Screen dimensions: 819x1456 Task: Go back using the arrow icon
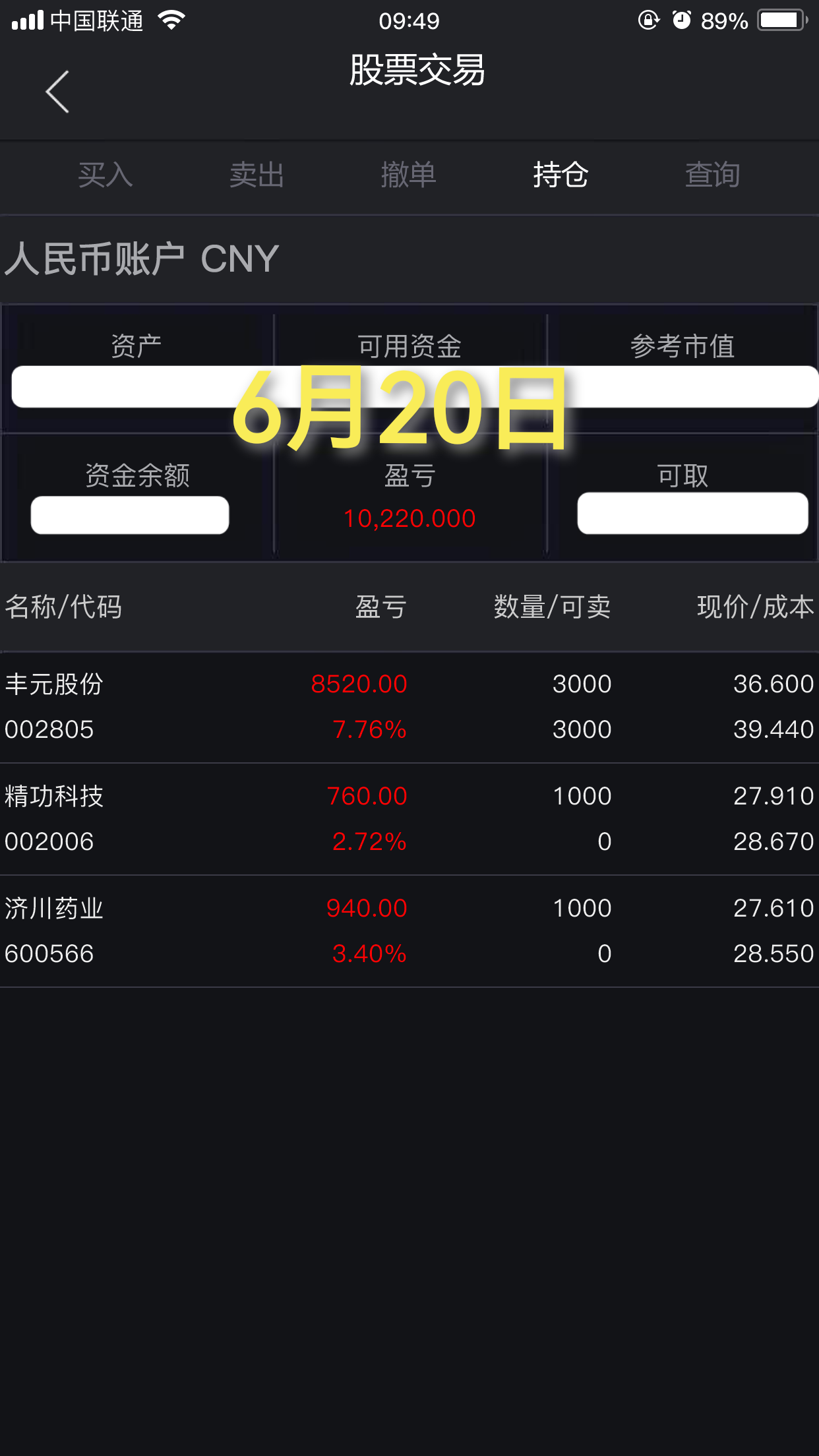(x=57, y=92)
